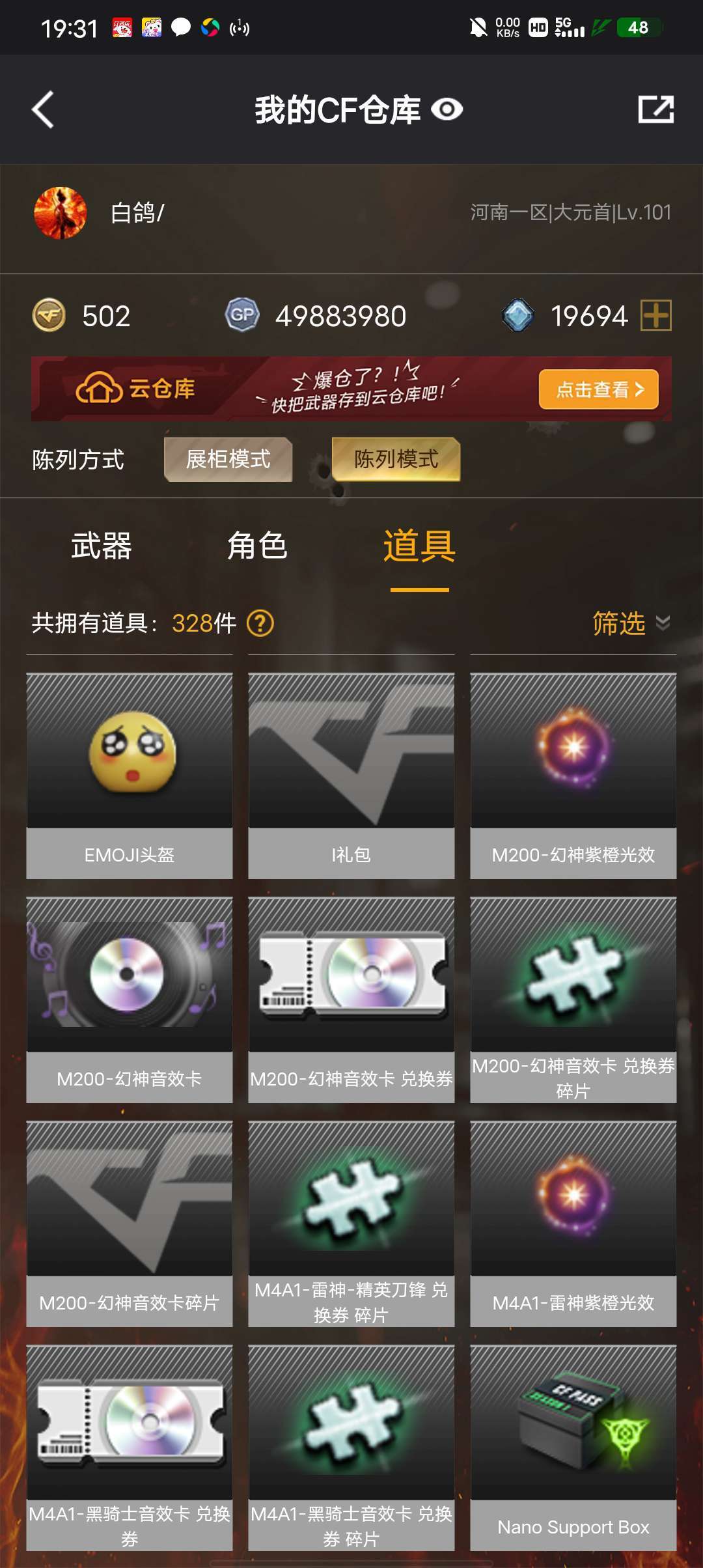Add more diamonds with the plus button
This screenshot has height=1568, width=703.
click(x=656, y=316)
